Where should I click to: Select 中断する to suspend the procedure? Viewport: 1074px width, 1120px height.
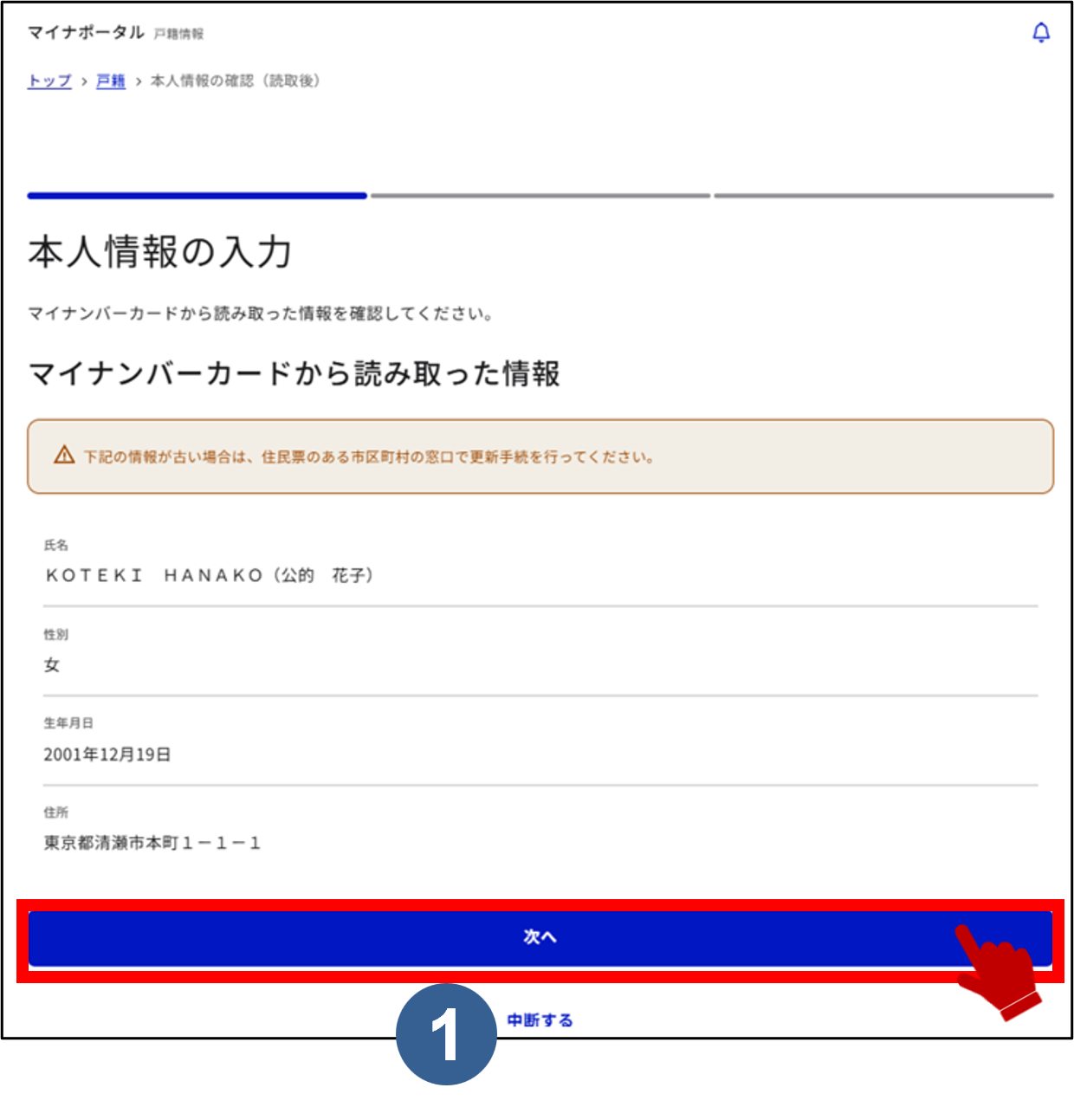coord(540,1020)
